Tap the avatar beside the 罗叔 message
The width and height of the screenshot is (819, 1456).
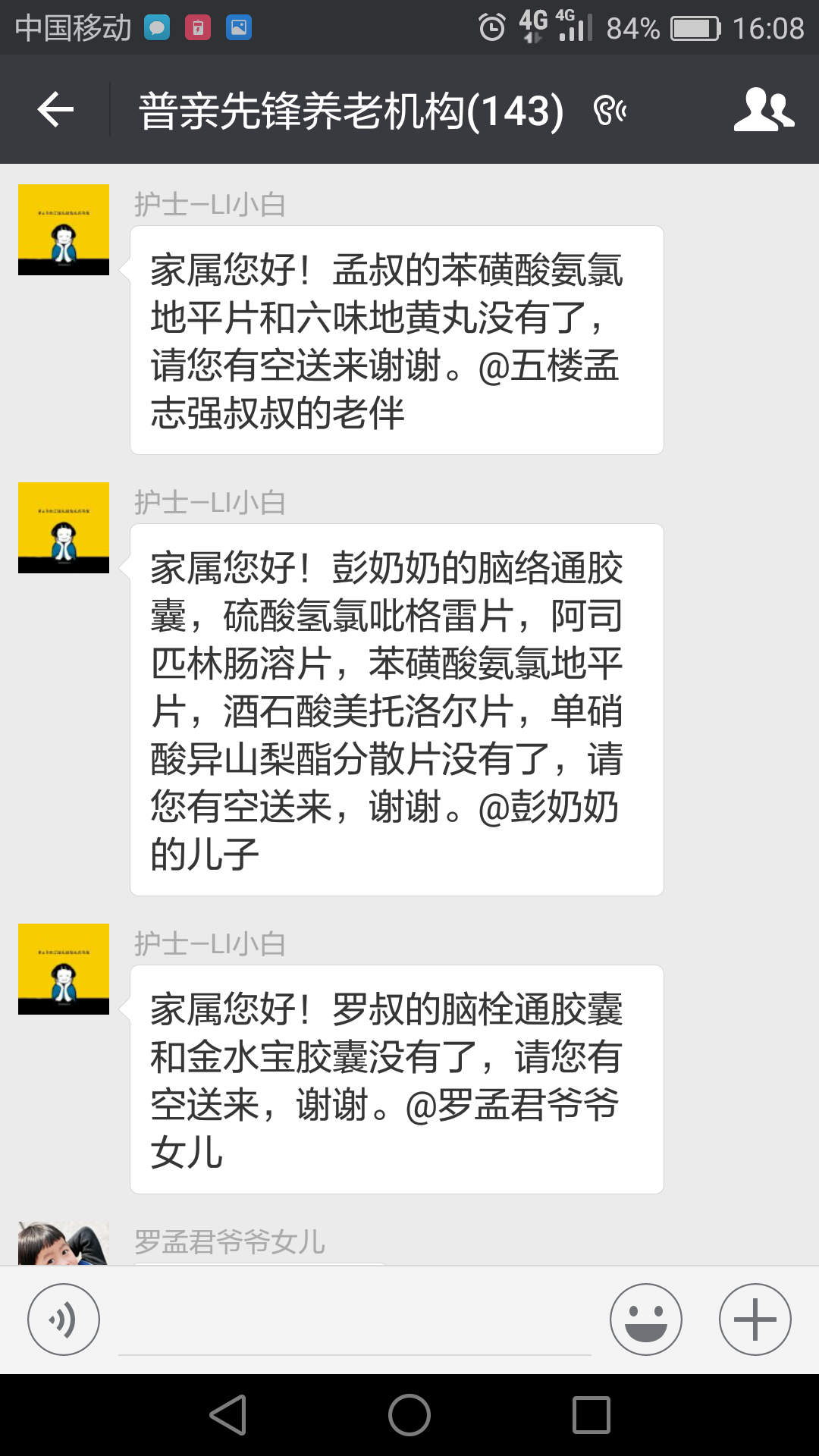click(64, 969)
